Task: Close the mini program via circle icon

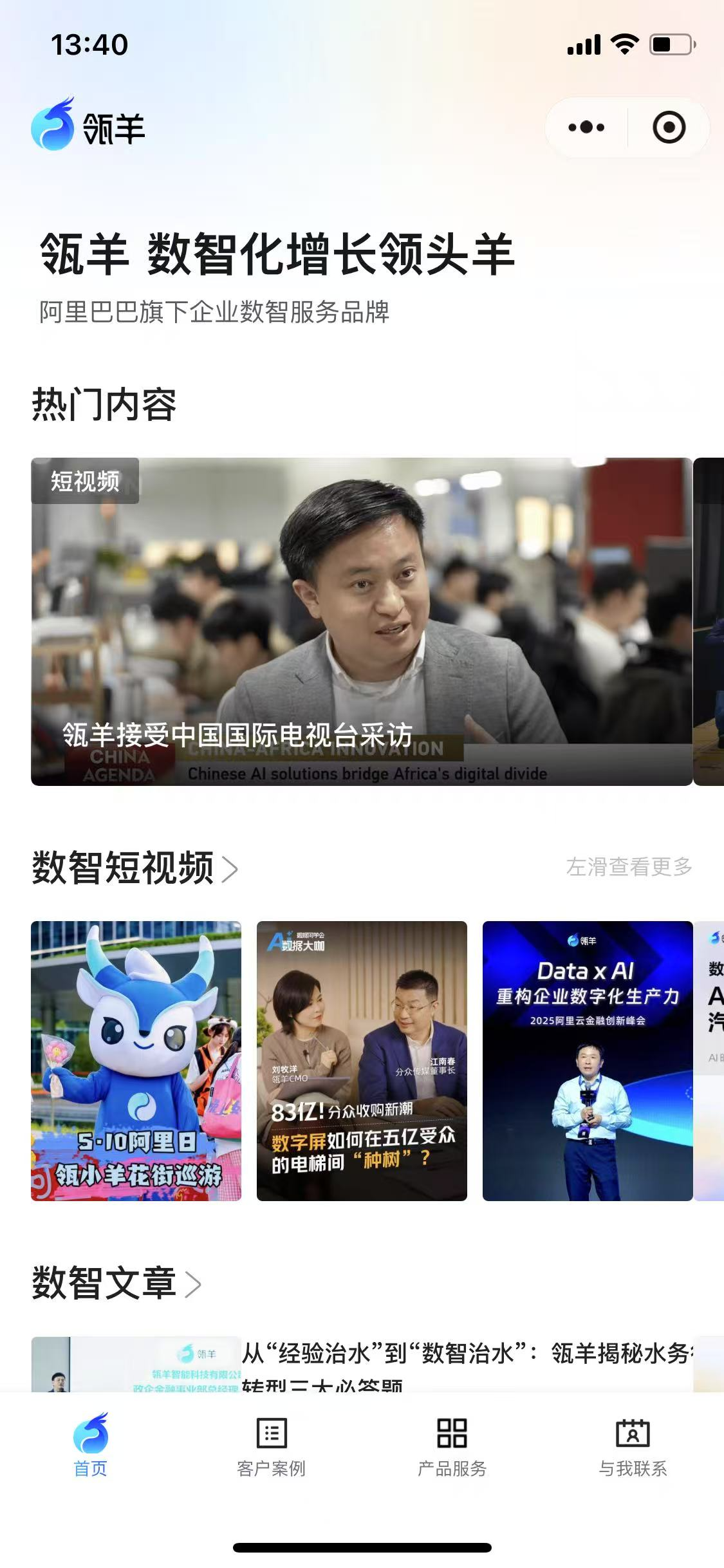Action: [669, 127]
